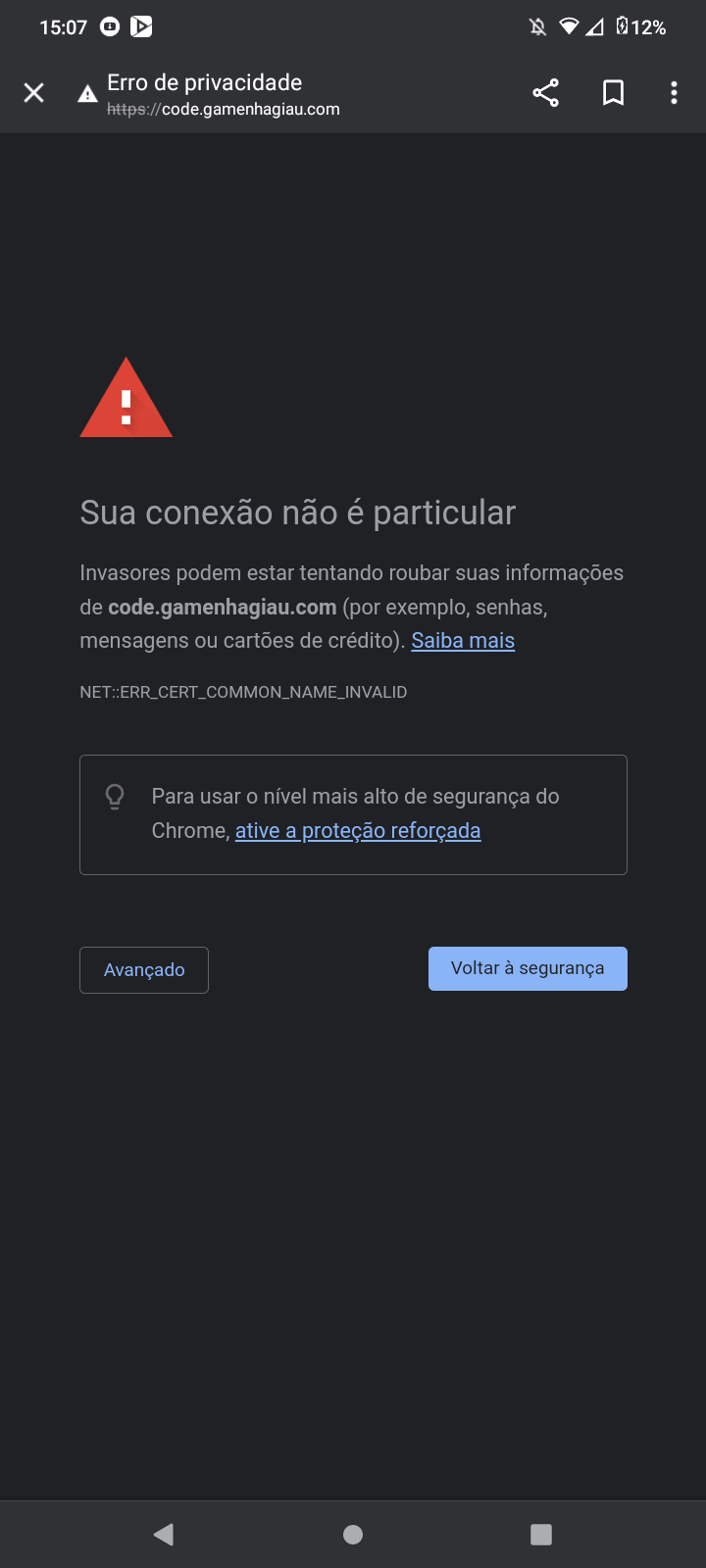
Task: Tap the privacy warning icon by URL
Action: click(87, 94)
